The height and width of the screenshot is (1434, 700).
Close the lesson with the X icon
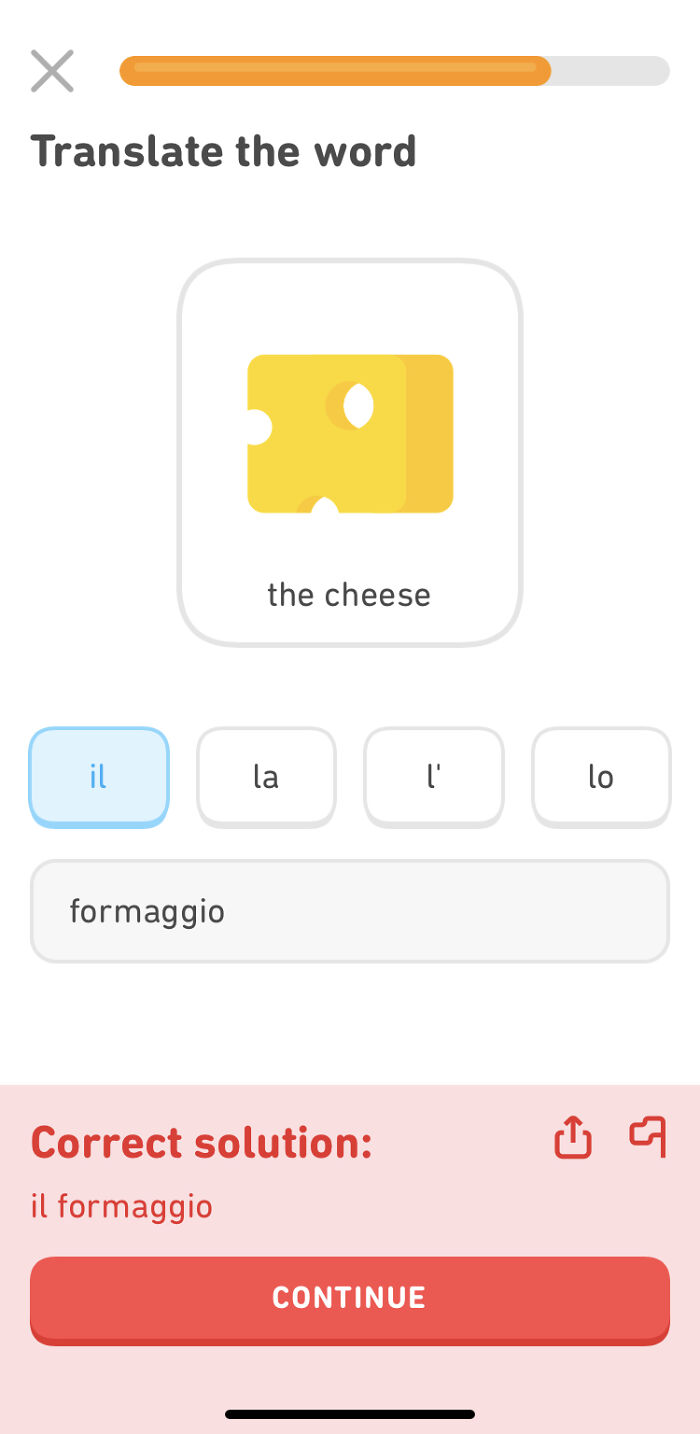(x=52, y=71)
